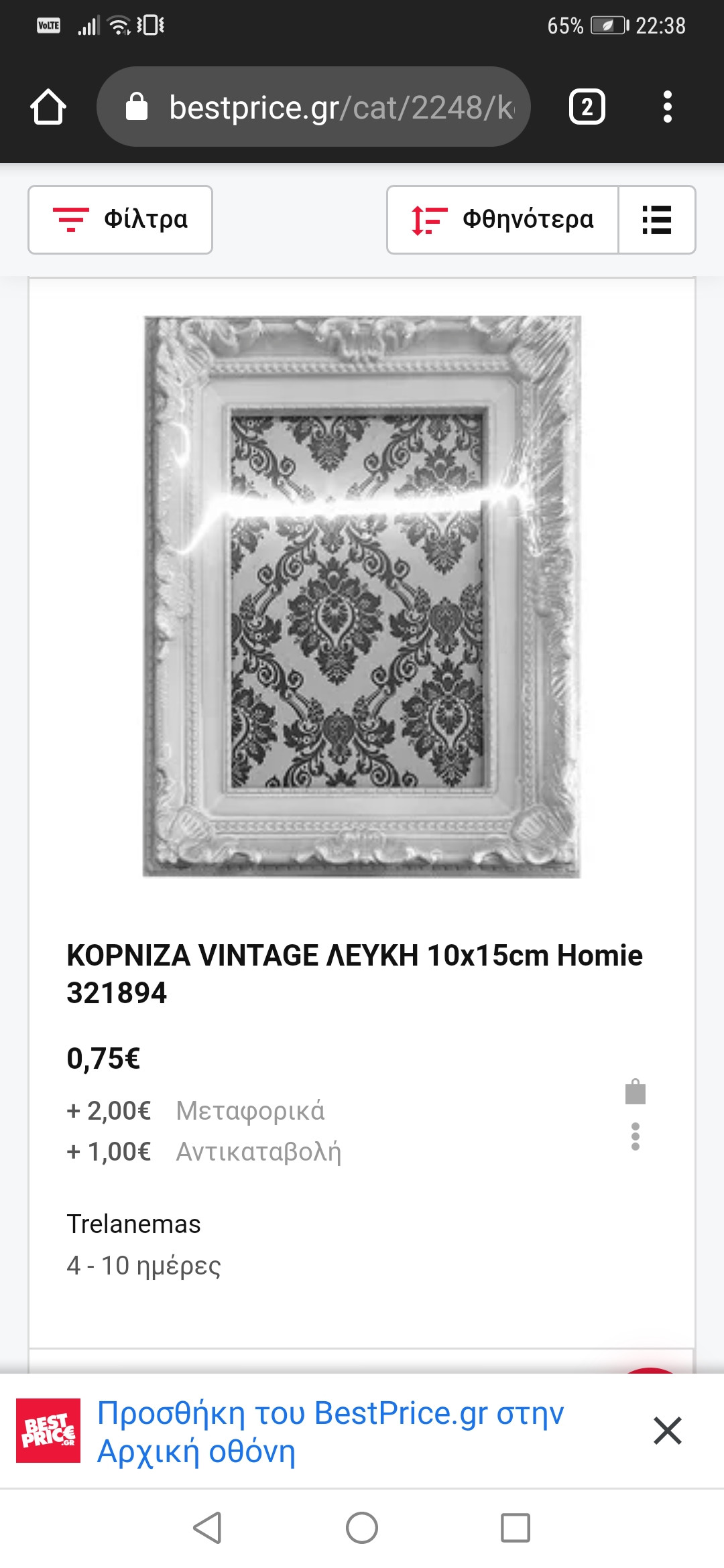Screen dimensions: 724x1568
Task: Open the Φίλτρα filters button
Action: coord(120,220)
